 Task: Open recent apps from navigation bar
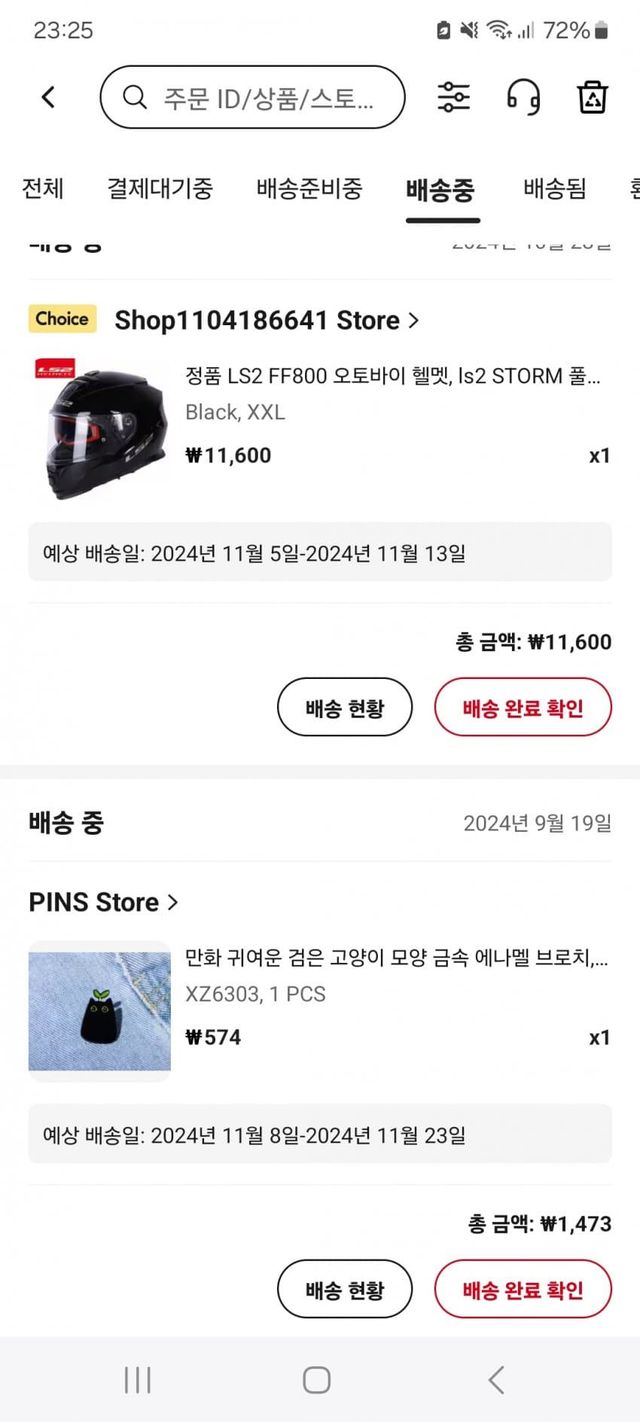pos(137,1380)
